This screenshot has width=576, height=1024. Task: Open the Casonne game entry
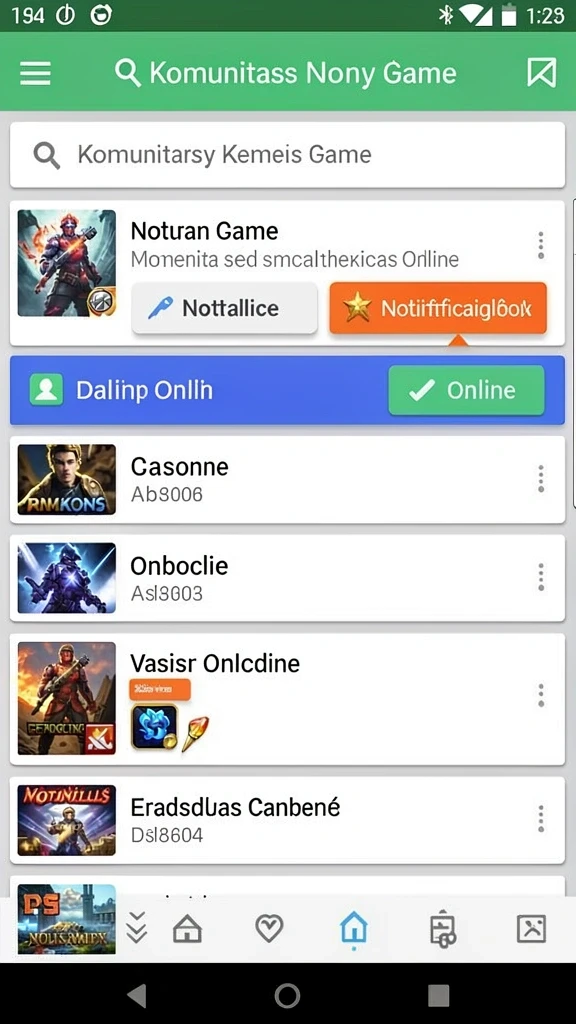287,479
